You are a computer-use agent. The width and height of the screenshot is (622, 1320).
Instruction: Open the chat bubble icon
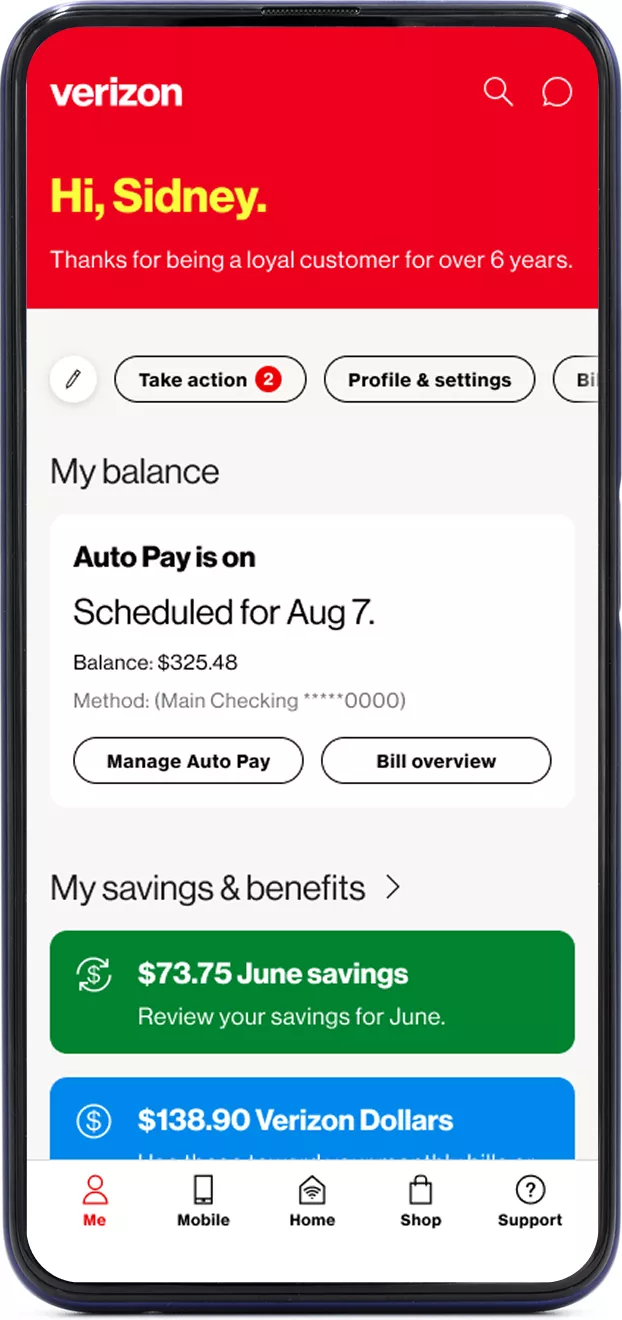[x=556, y=93]
